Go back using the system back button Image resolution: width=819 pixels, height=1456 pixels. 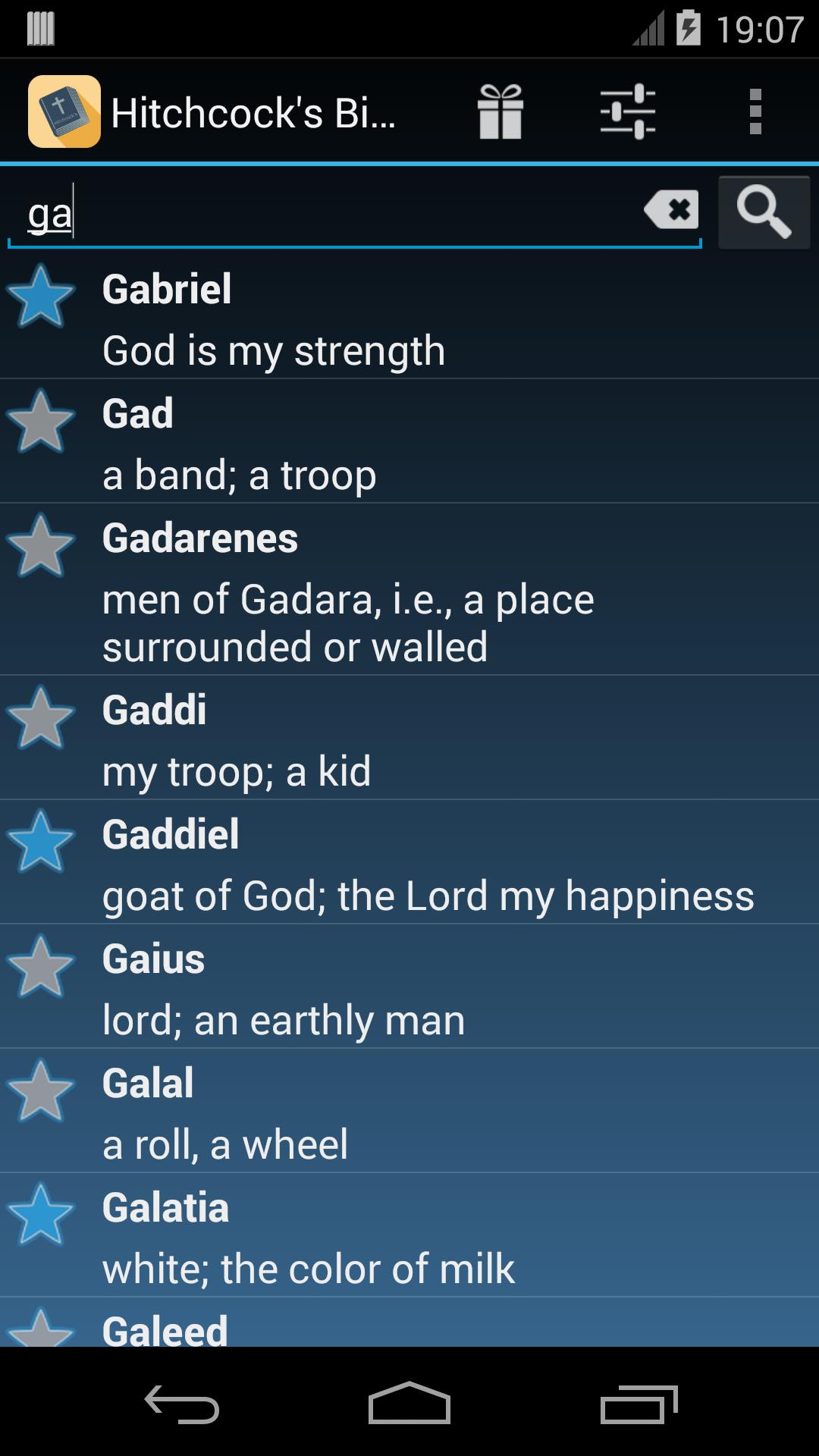pos(182,1404)
